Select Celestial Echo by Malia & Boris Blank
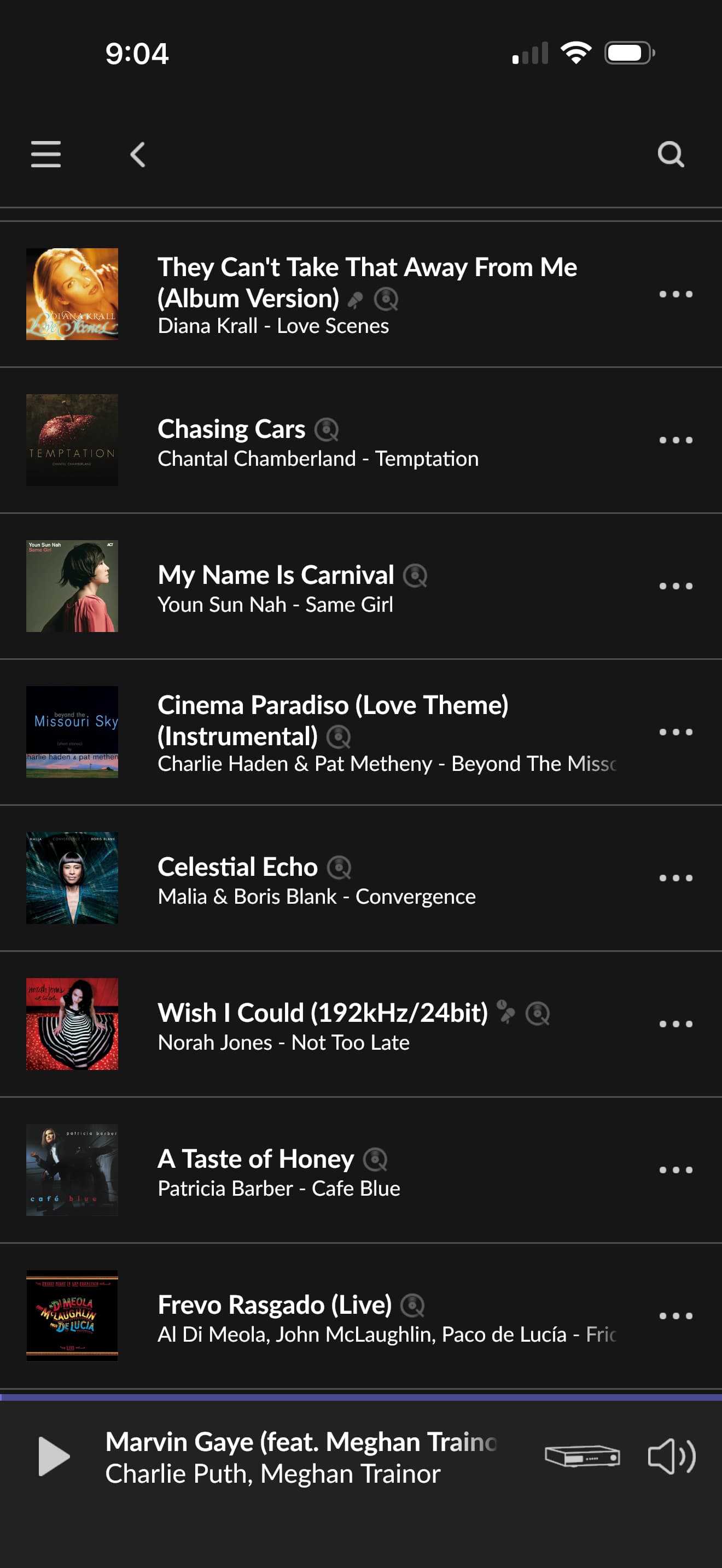Viewport: 722px width, 1568px height. [x=237, y=868]
